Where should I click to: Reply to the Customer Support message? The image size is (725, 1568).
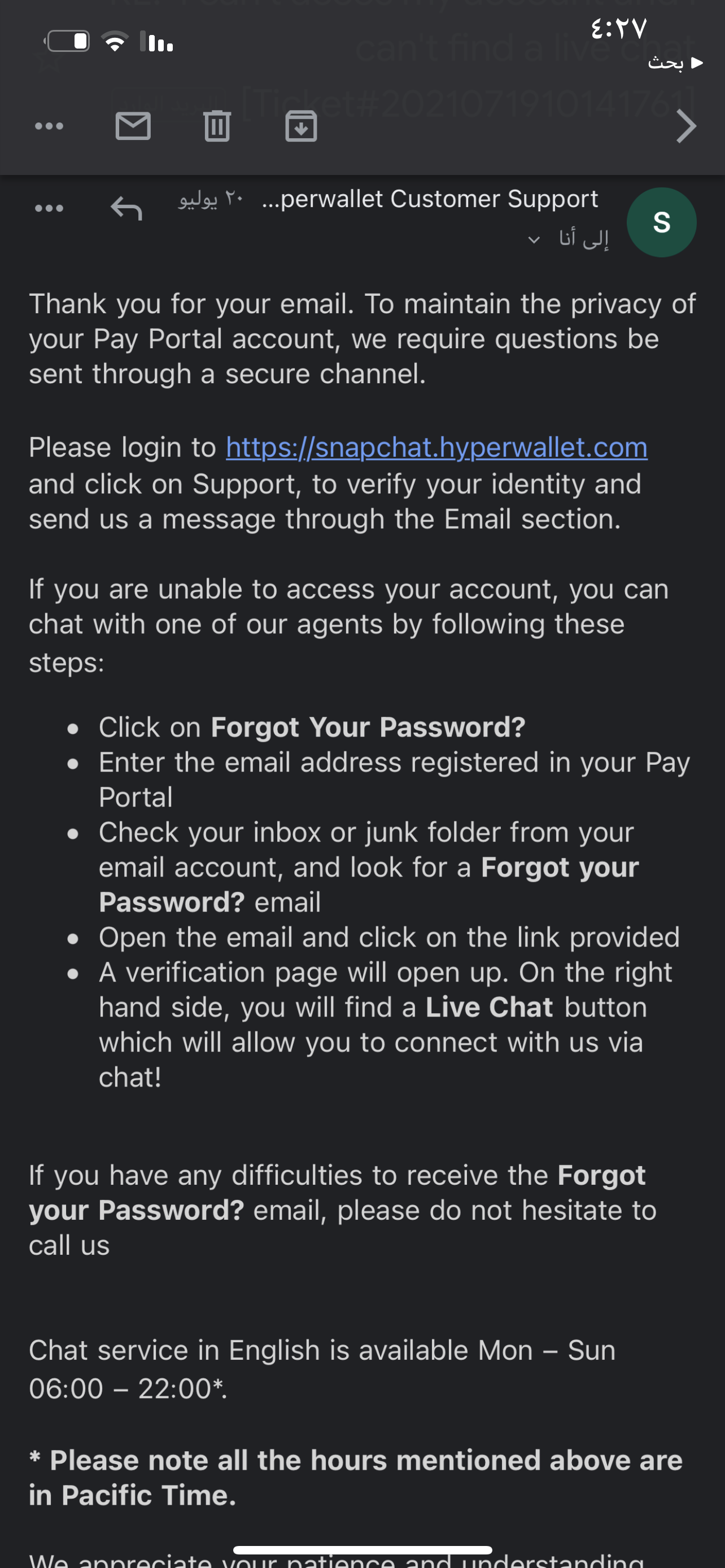pyautogui.click(x=126, y=209)
